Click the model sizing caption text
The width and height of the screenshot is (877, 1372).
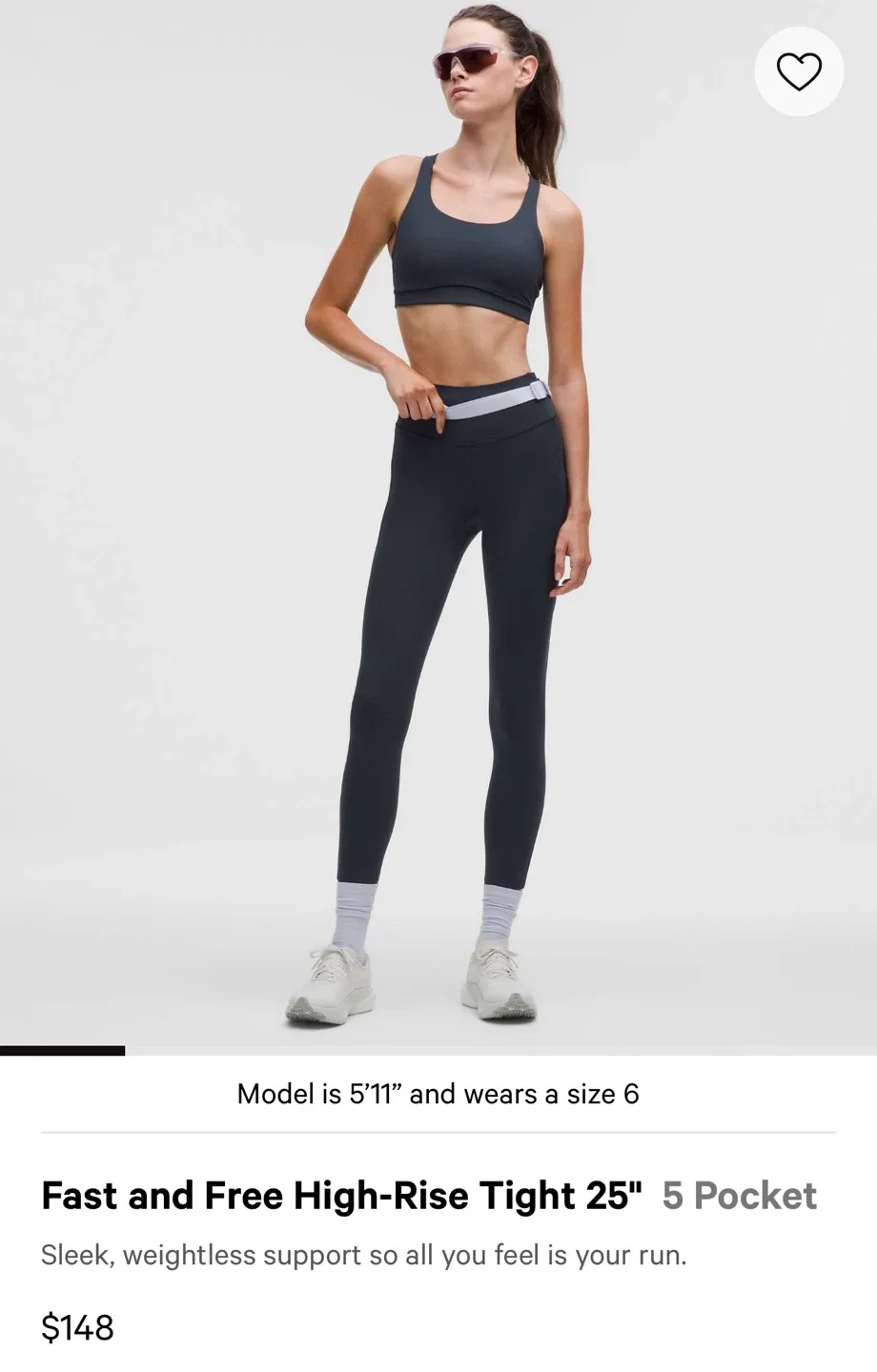pos(438,1095)
